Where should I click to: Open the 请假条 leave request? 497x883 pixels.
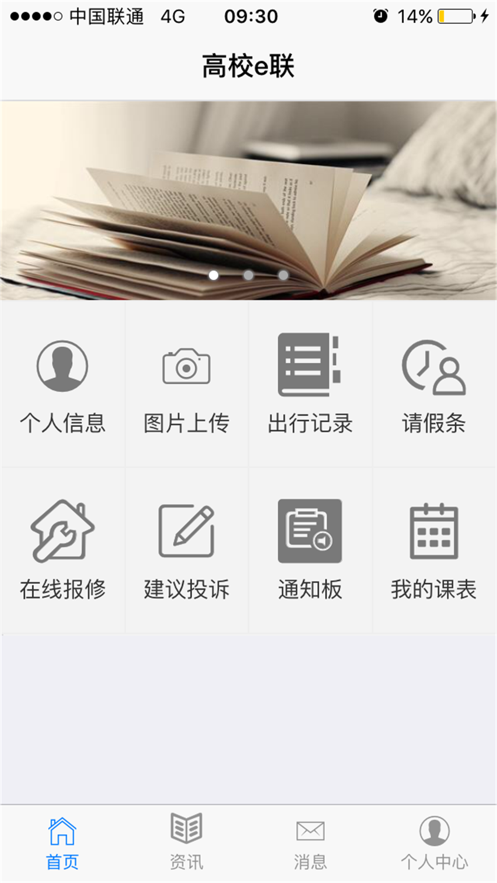pos(434,385)
